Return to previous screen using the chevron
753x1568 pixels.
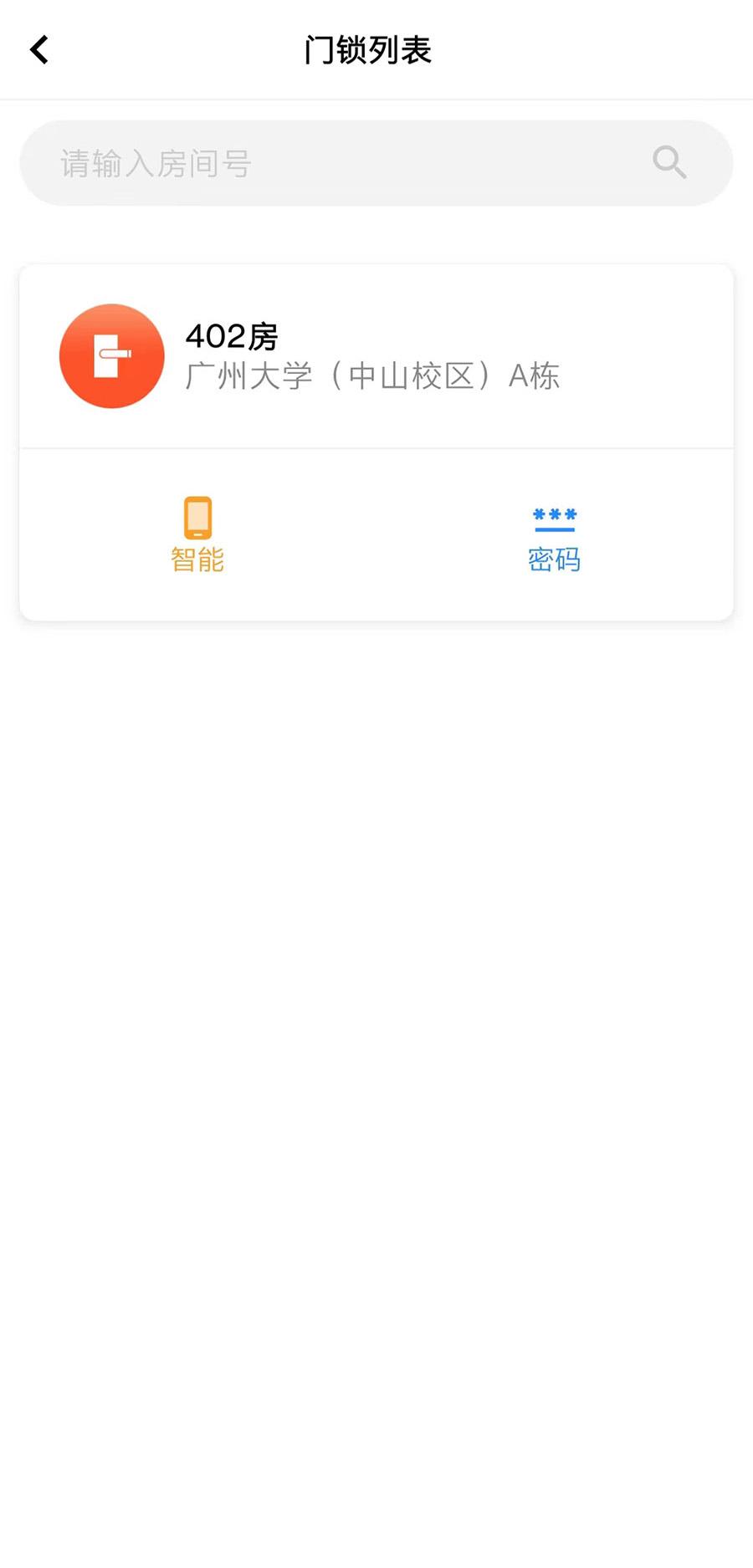pyautogui.click(x=38, y=49)
